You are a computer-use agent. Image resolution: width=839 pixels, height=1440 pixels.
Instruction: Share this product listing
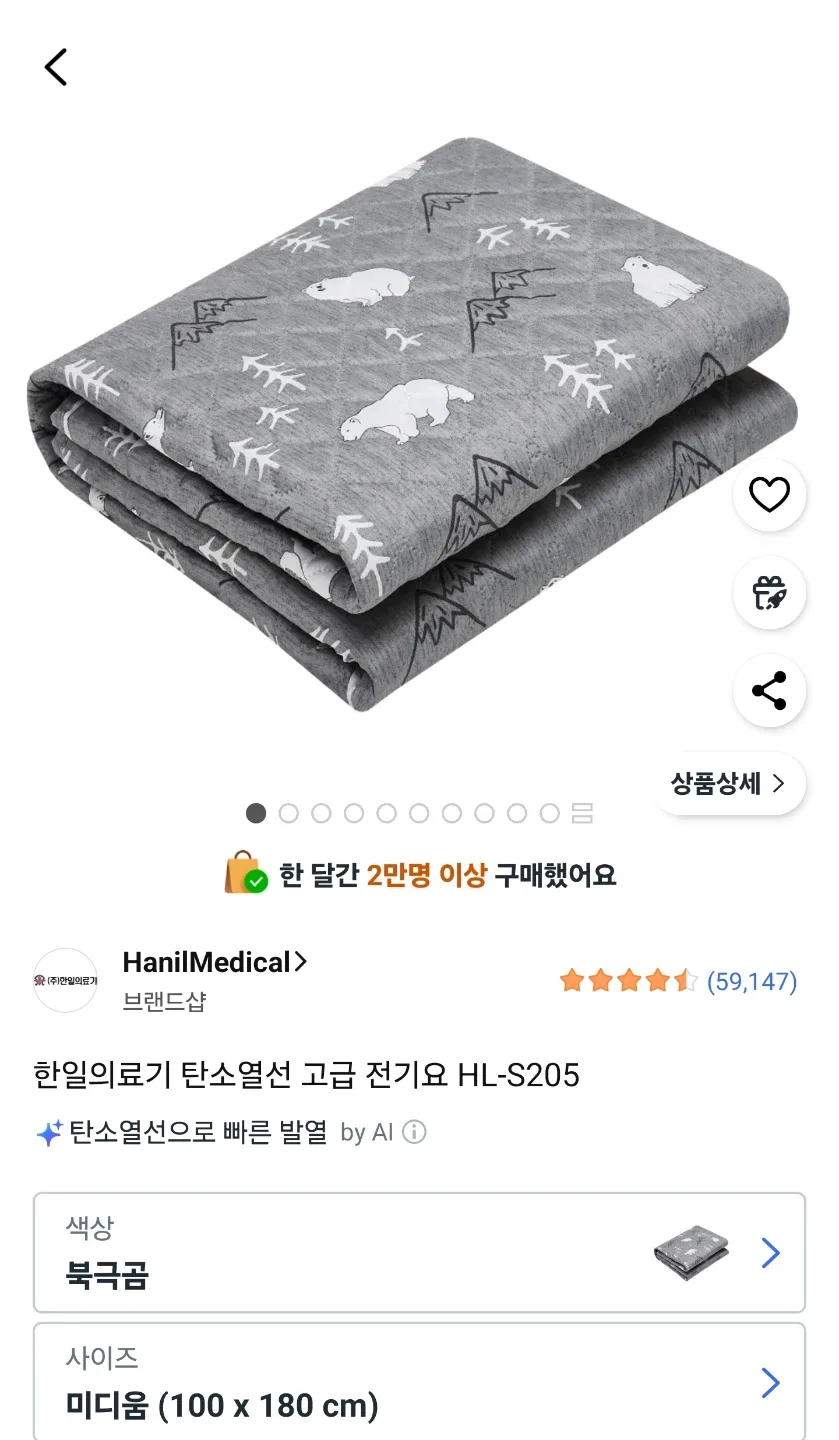click(769, 691)
